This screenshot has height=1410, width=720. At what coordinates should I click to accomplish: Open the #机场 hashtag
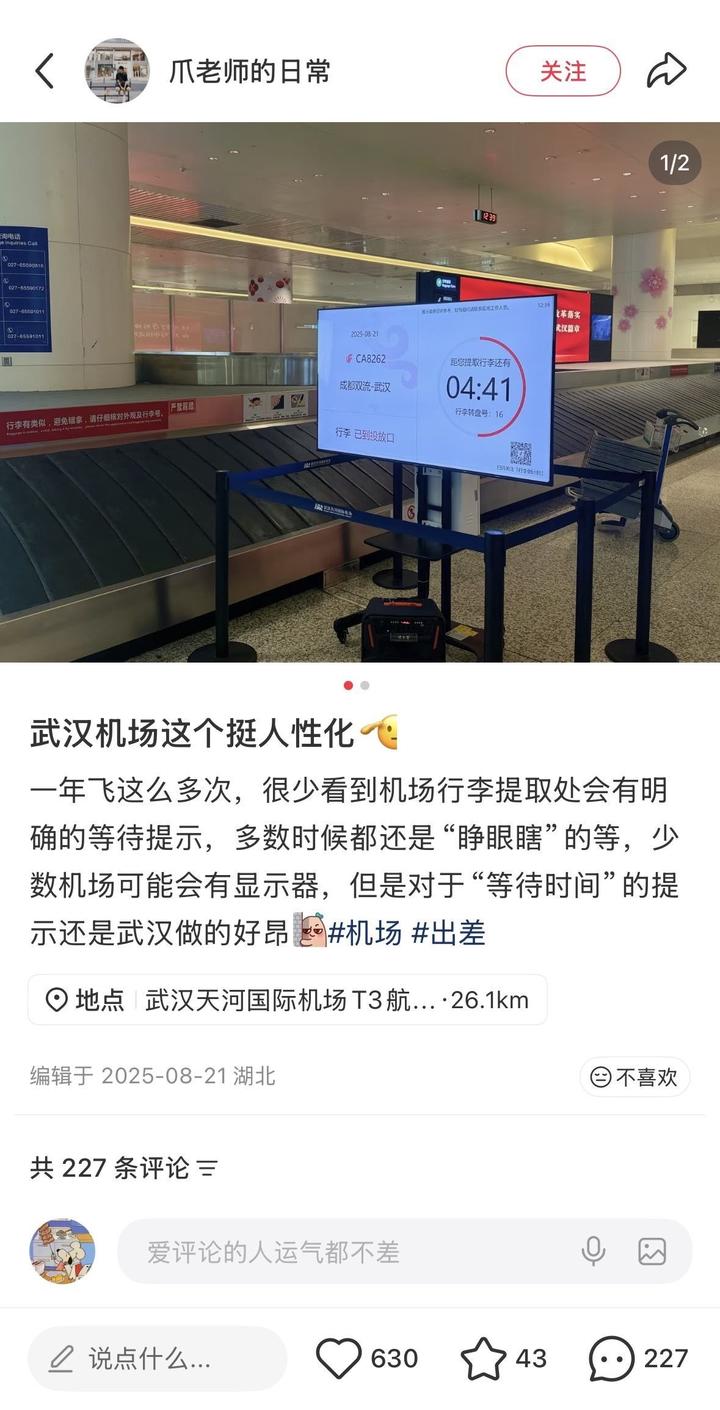366,933
